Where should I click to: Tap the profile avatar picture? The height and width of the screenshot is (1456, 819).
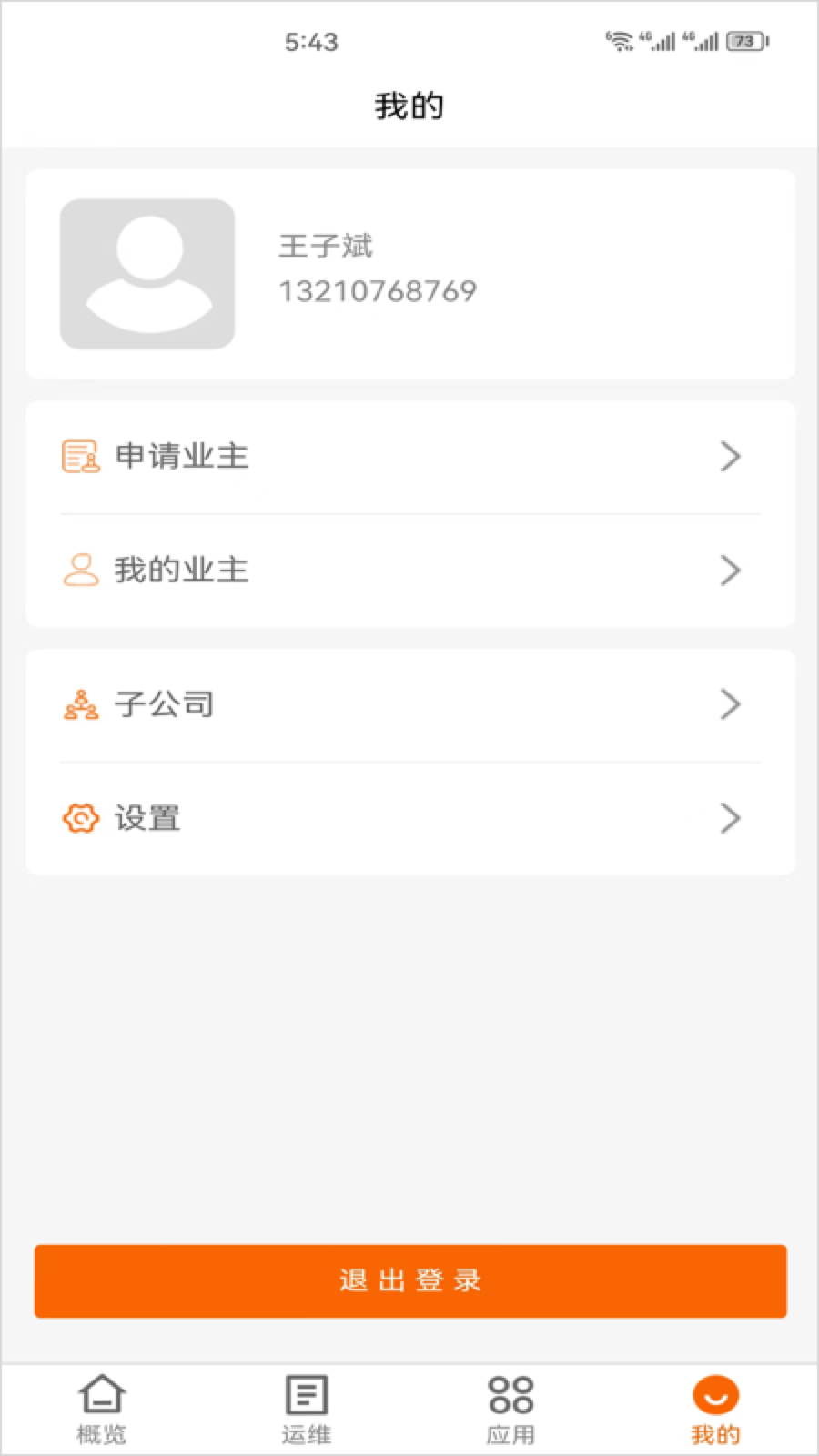click(147, 274)
